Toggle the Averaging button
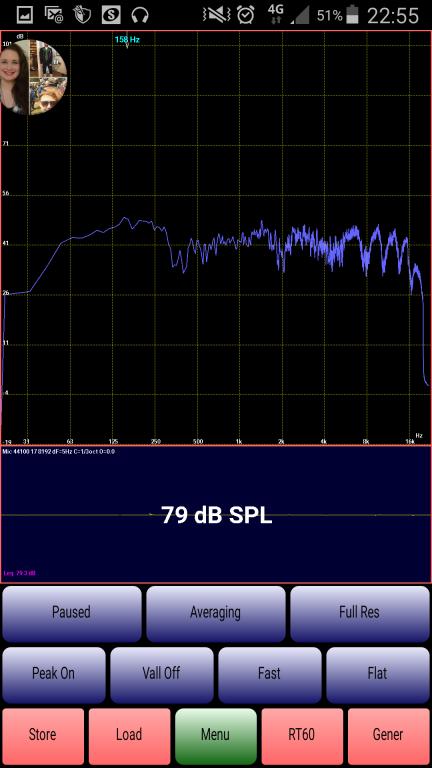 (216, 614)
